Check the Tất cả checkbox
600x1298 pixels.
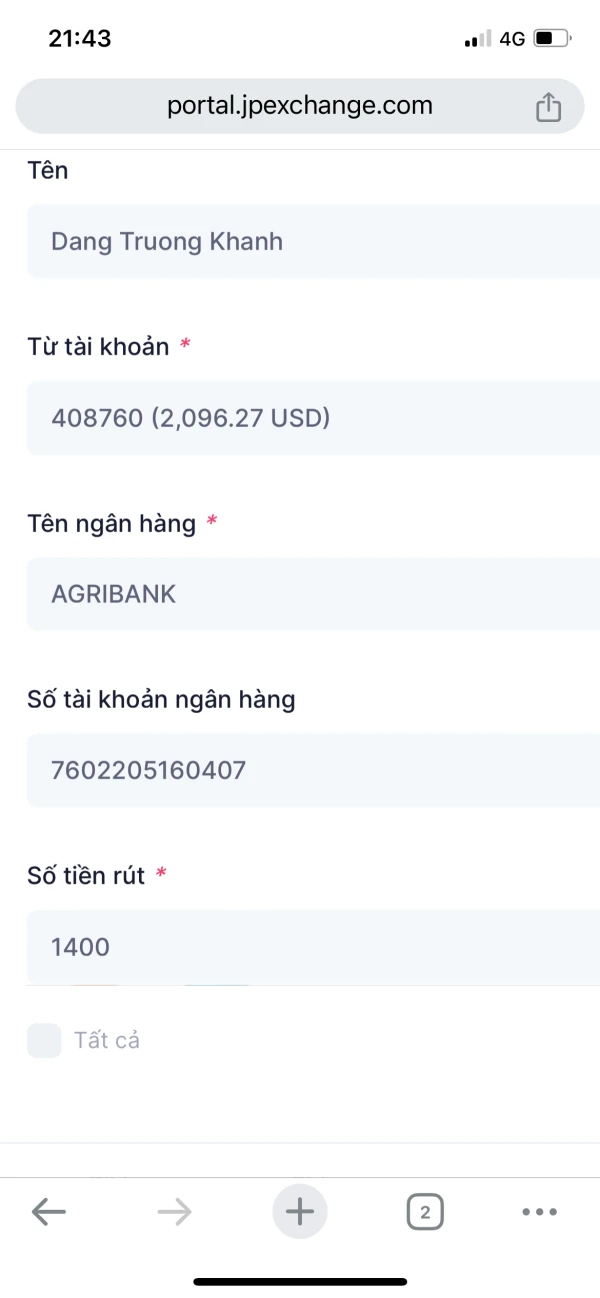[x=44, y=1040]
